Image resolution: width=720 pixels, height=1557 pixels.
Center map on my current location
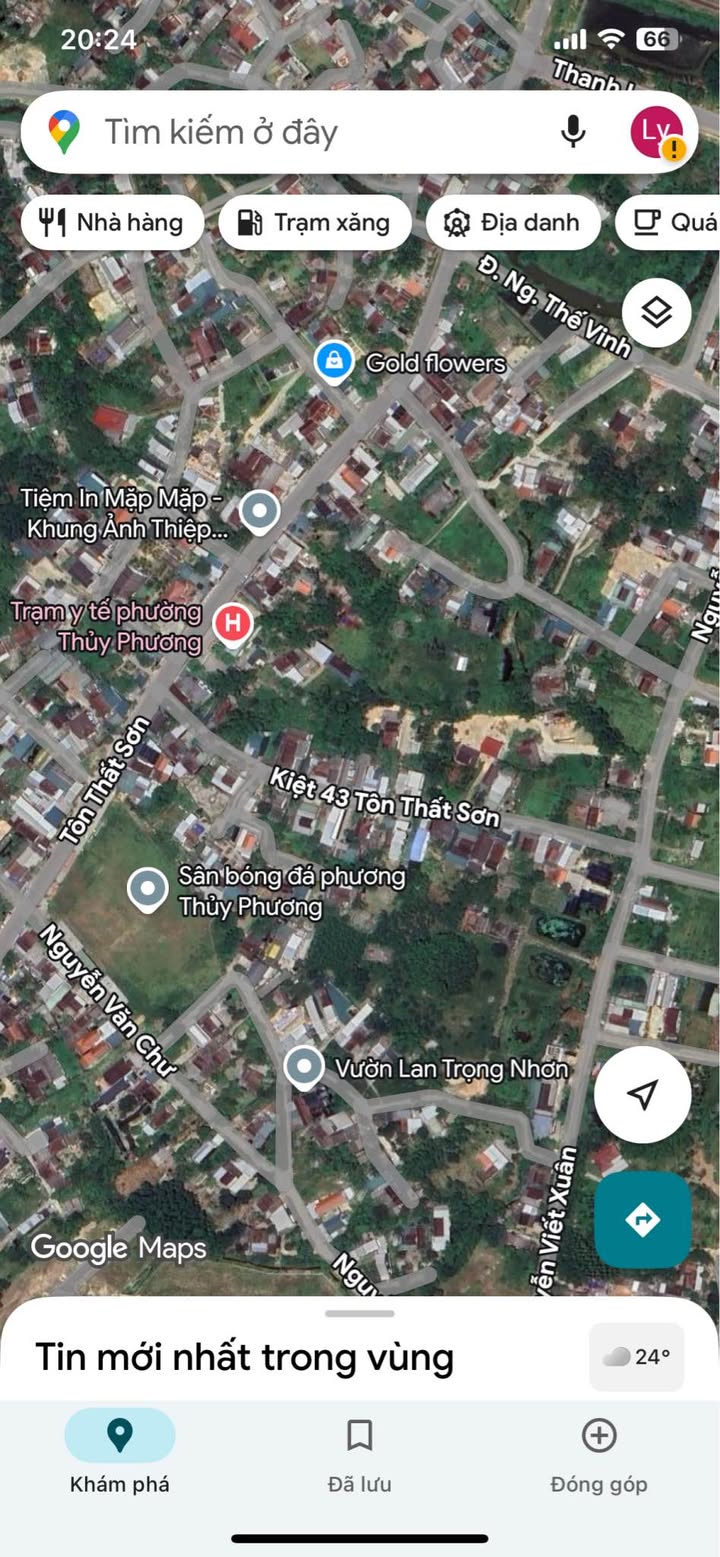click(643, 1094)
